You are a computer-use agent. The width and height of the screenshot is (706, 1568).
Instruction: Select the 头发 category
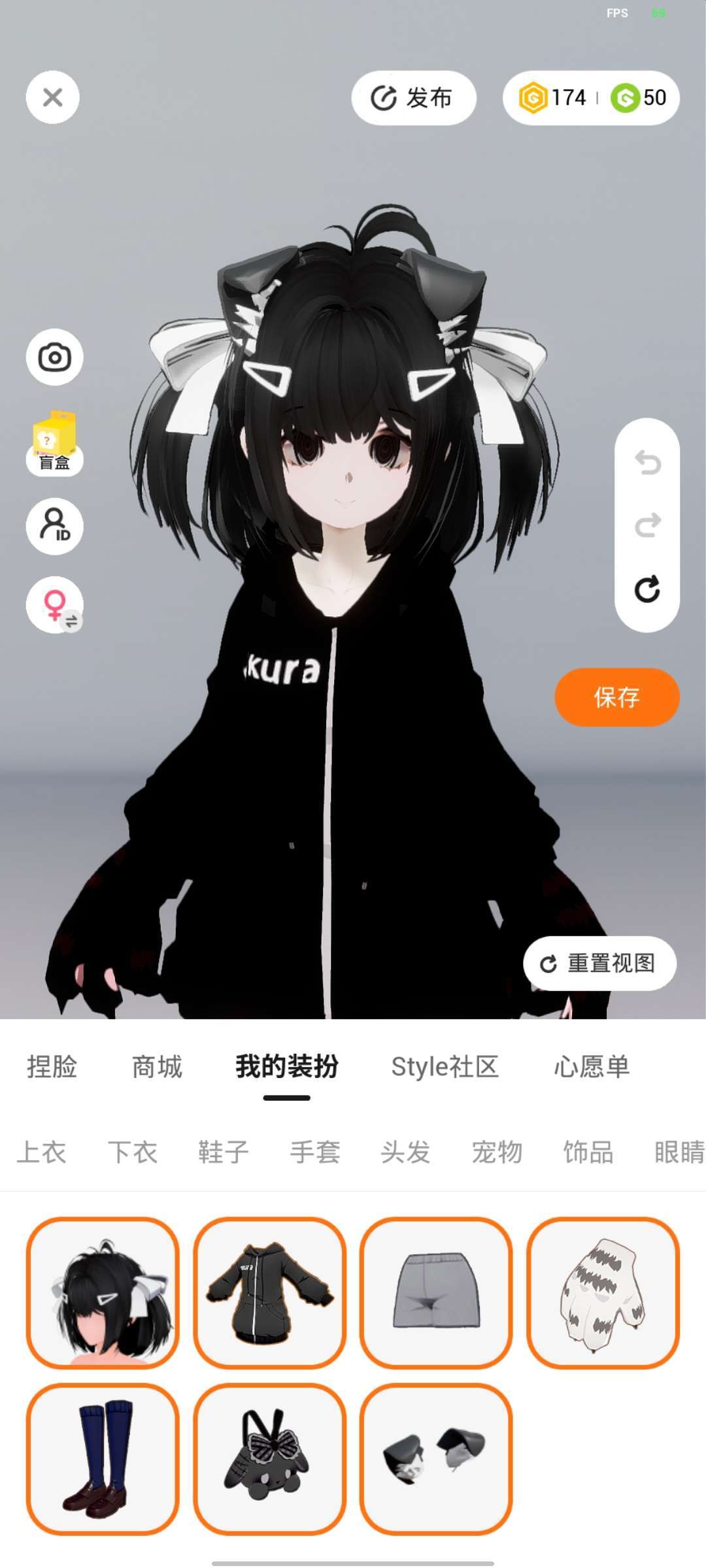click(x=405, y=1152)
